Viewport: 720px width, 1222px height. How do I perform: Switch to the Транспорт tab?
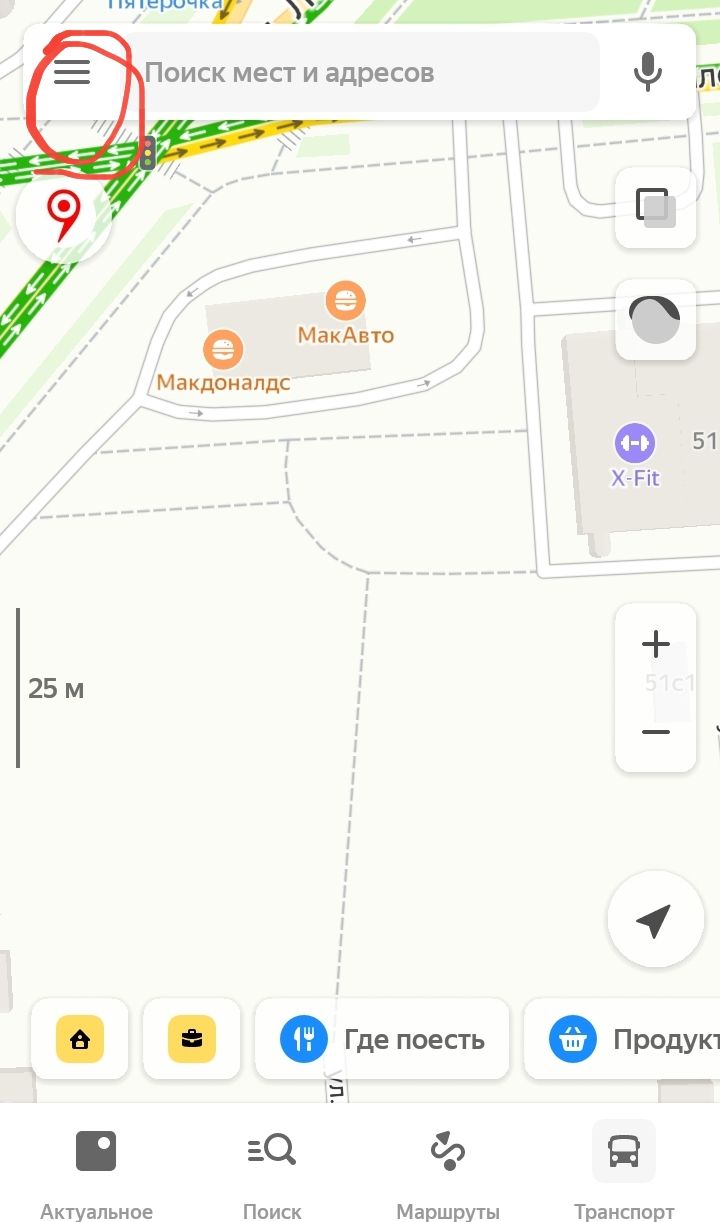(624, 1173)
